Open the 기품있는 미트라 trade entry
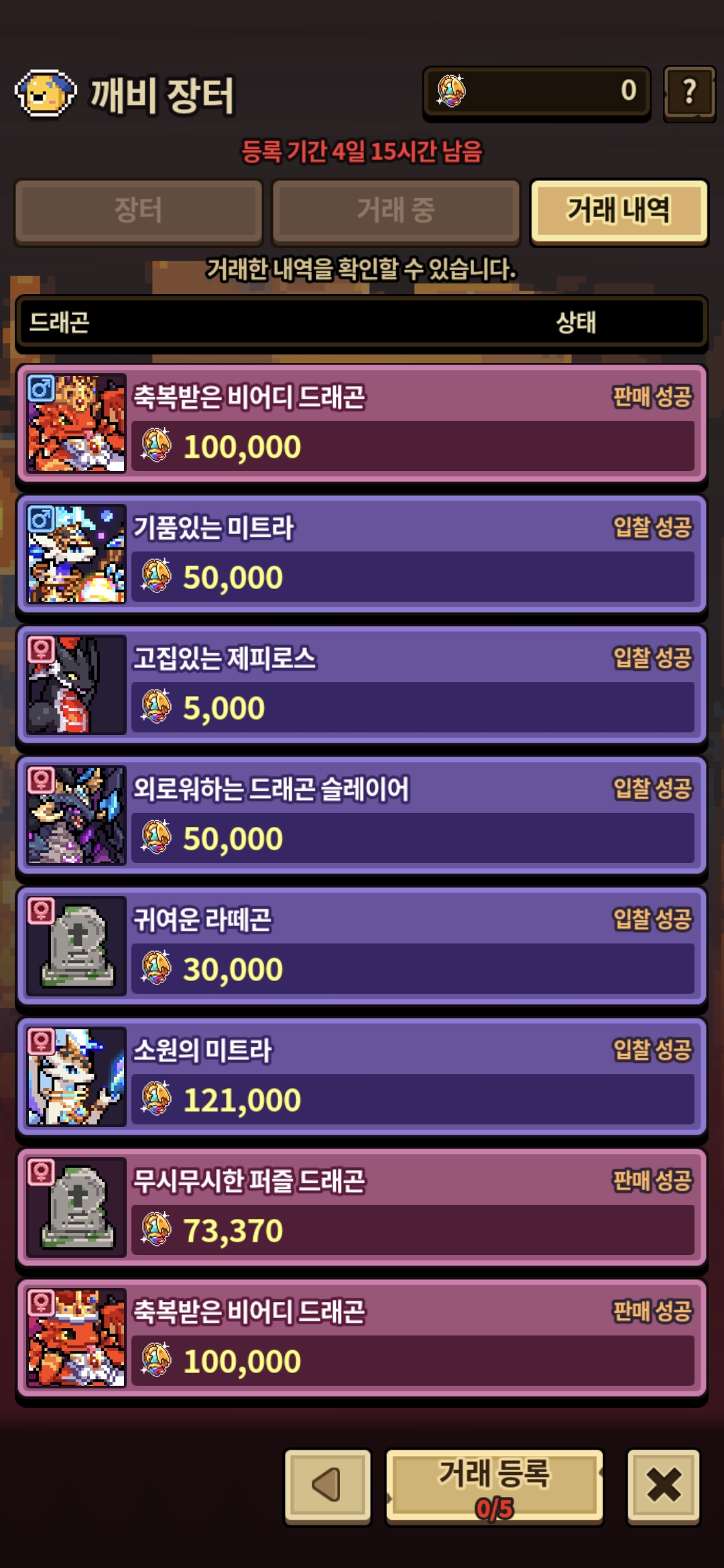 (x=362, y=553)
